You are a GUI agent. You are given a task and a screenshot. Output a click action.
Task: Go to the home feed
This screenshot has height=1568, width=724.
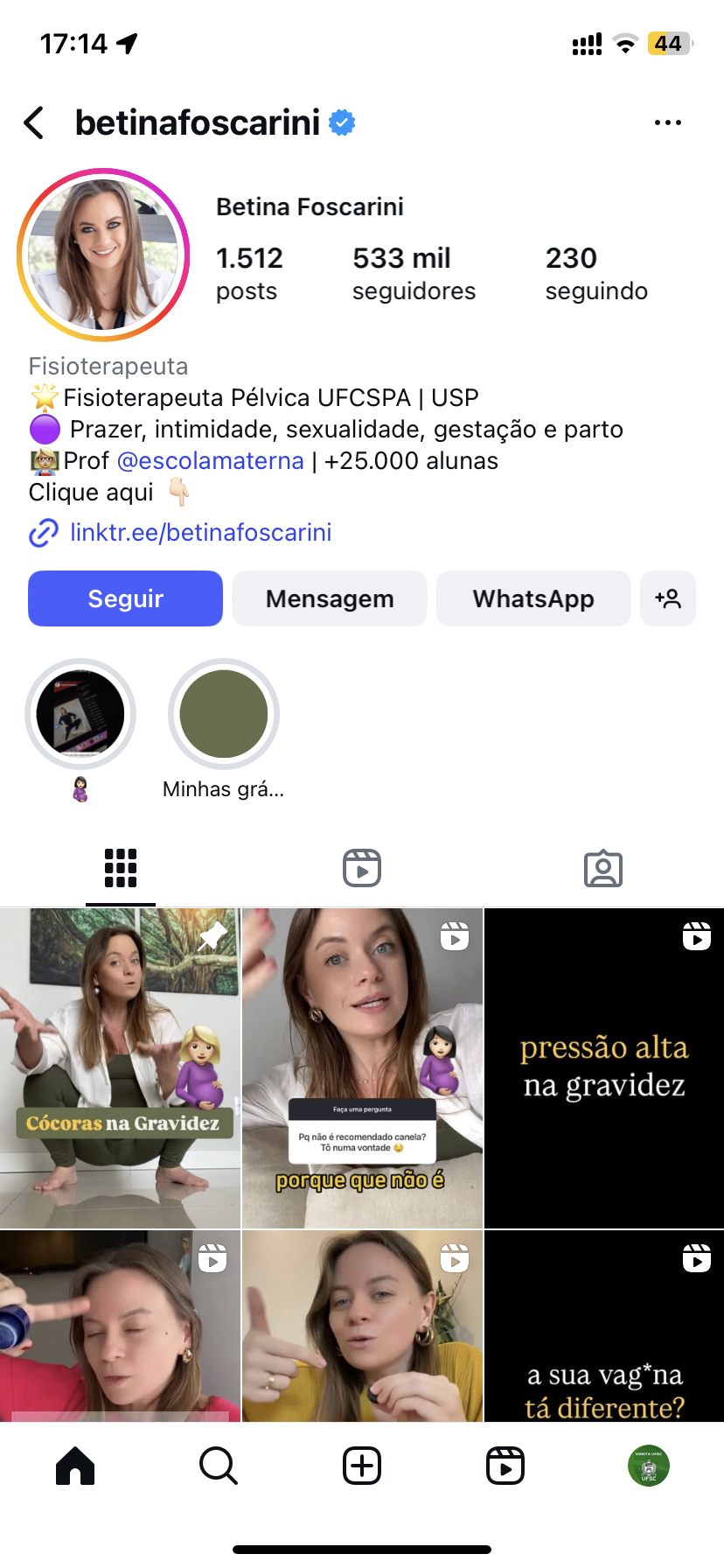pos(75,1466)
